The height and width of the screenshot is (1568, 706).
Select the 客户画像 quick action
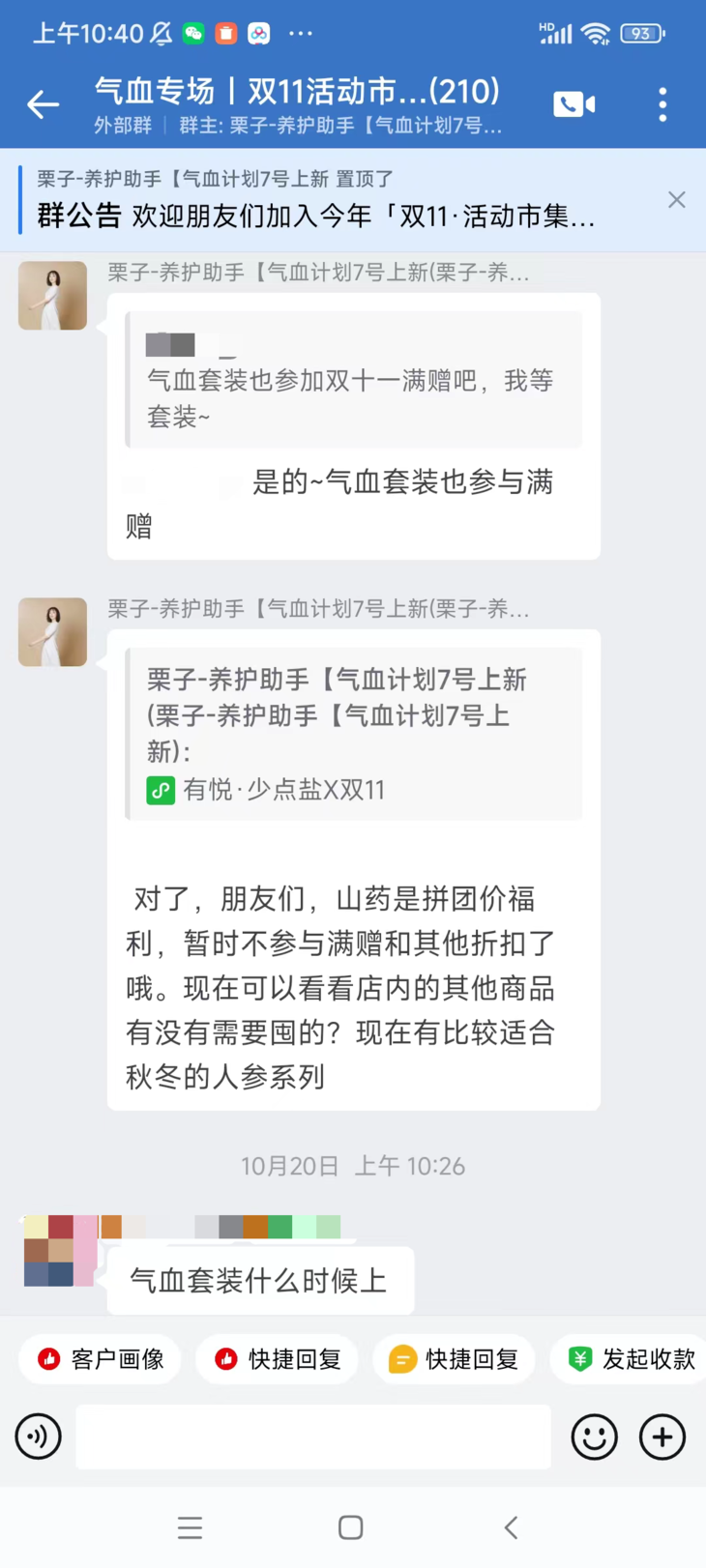point(100,1358)
